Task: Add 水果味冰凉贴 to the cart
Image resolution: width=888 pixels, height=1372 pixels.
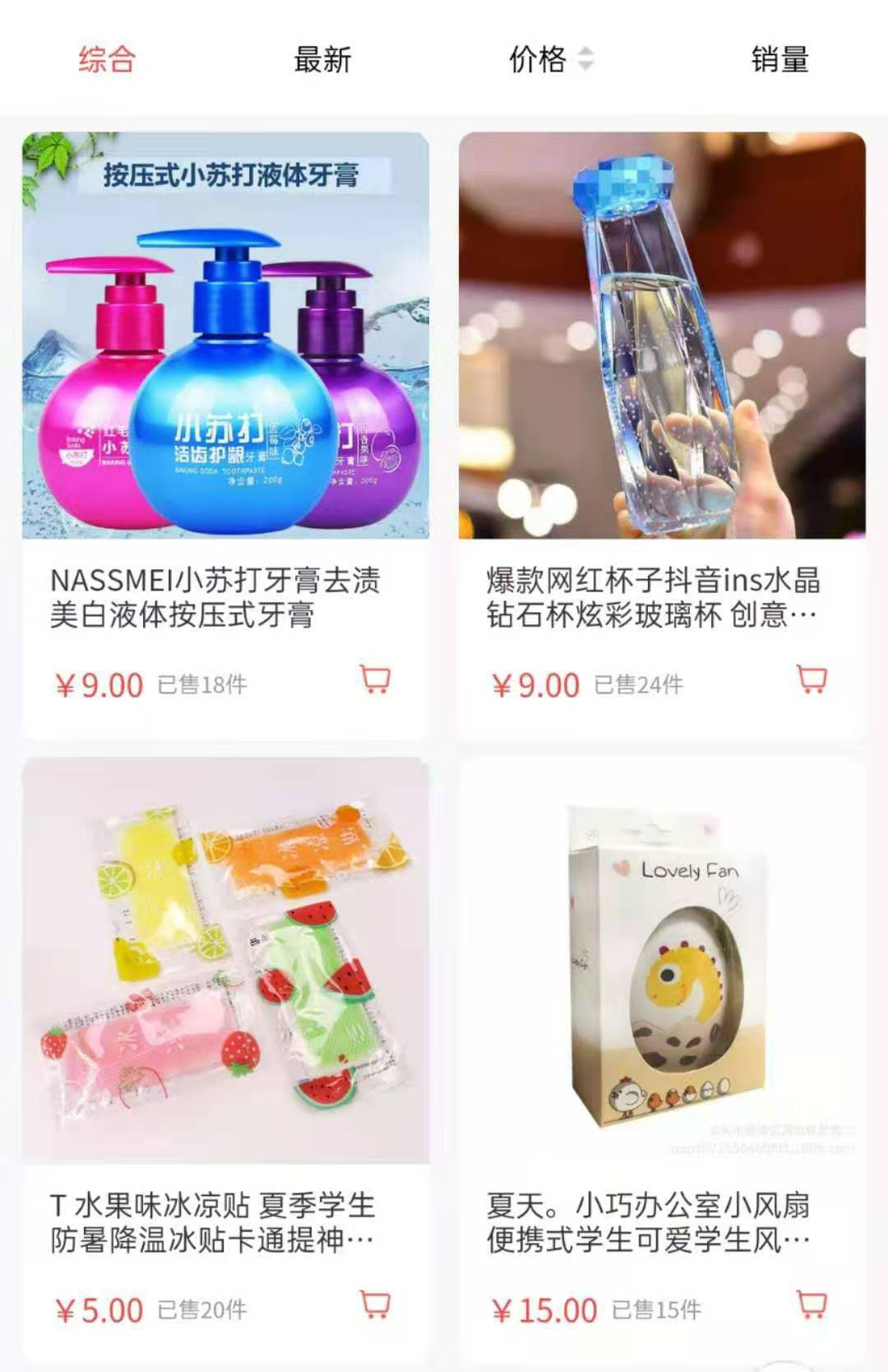Action: coord(376,1305)
